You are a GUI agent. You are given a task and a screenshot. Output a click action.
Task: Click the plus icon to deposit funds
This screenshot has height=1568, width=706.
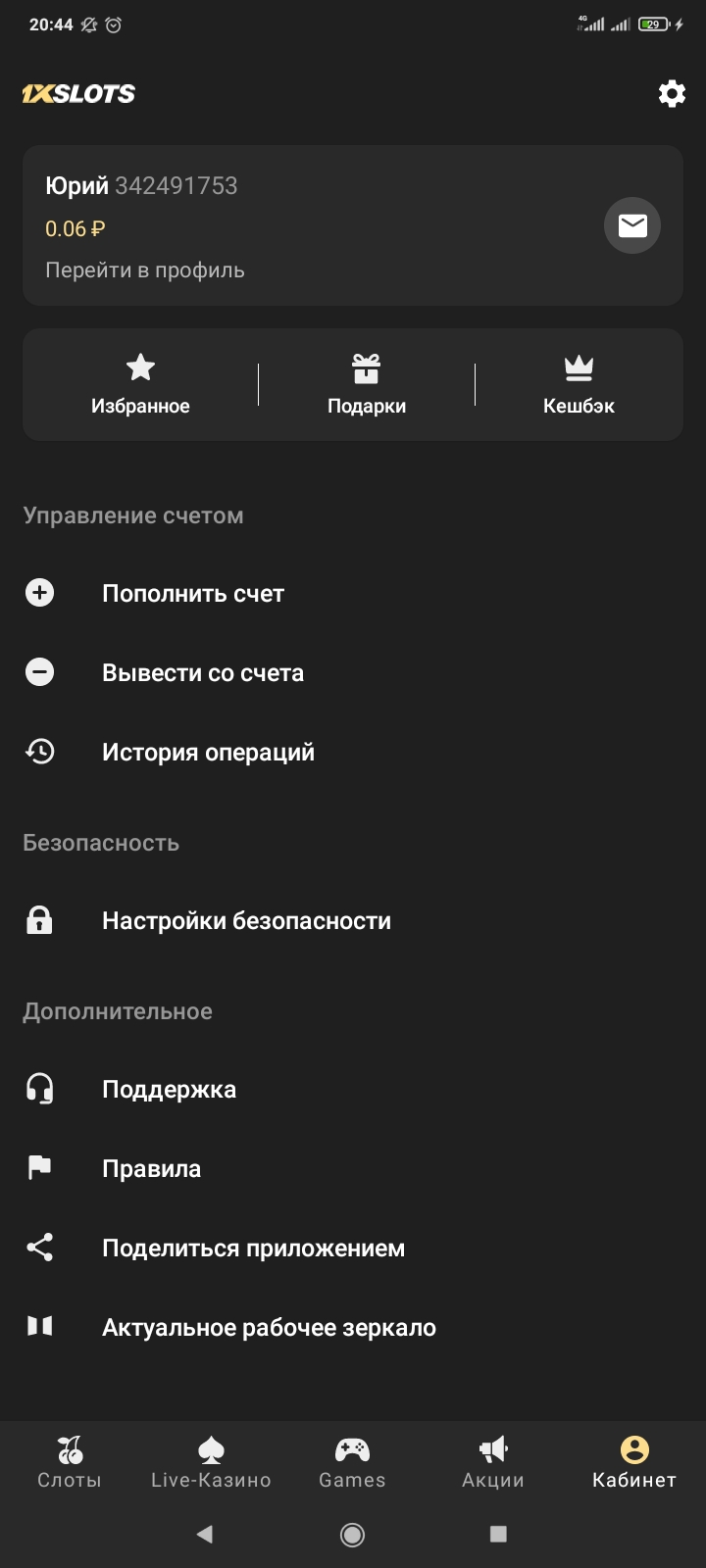pyautogui.click(x=39, y=592)
